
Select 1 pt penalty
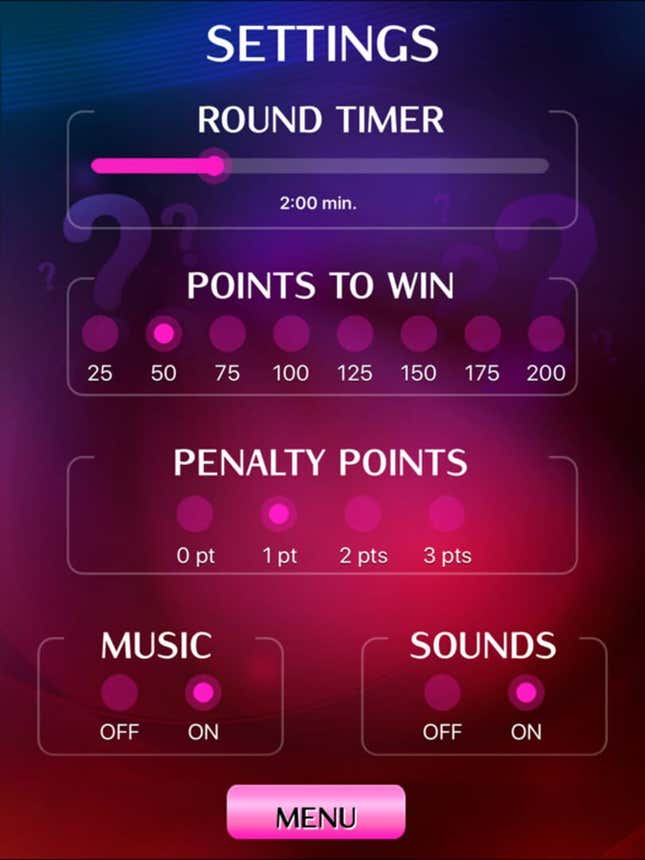279,514
